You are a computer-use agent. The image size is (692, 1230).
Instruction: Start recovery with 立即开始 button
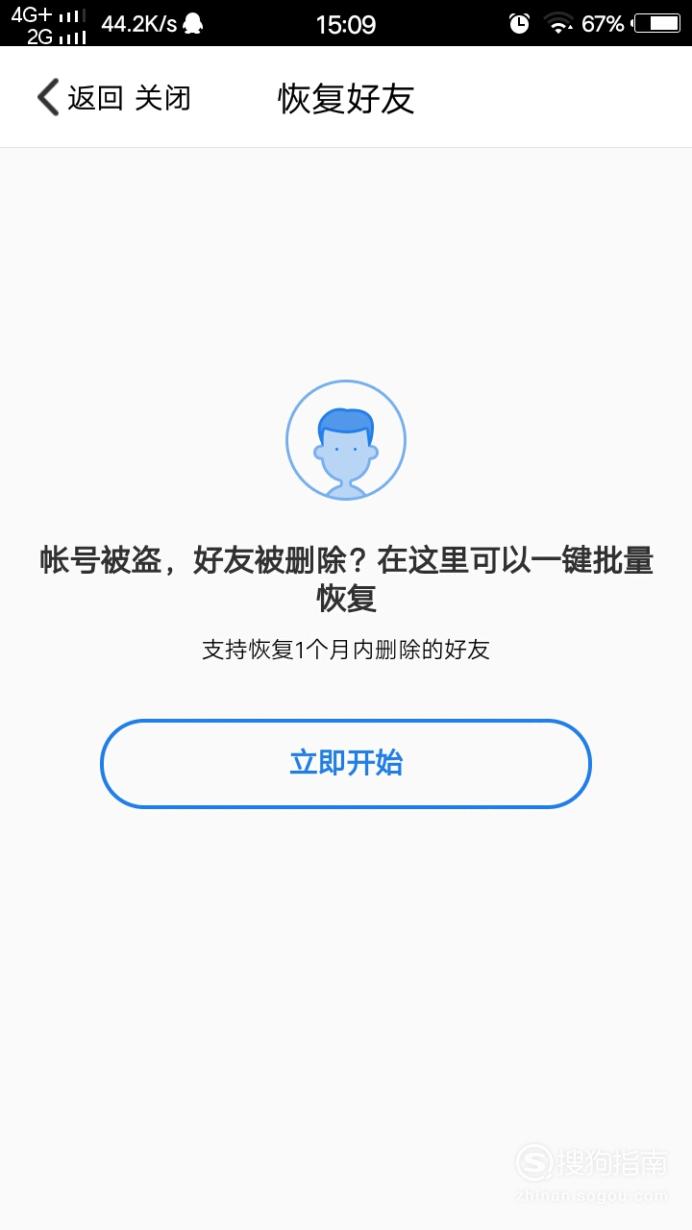tap(346, 763)
